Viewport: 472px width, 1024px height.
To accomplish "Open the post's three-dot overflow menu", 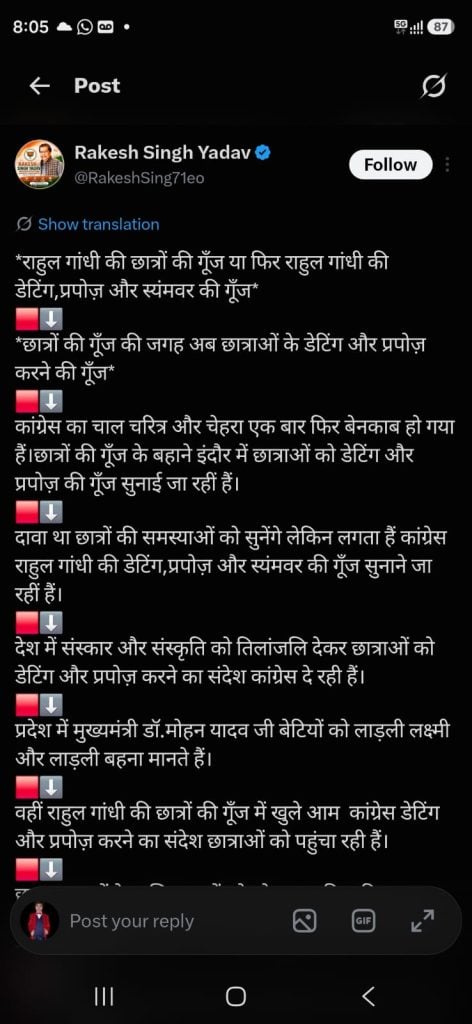I will (448, 165).
